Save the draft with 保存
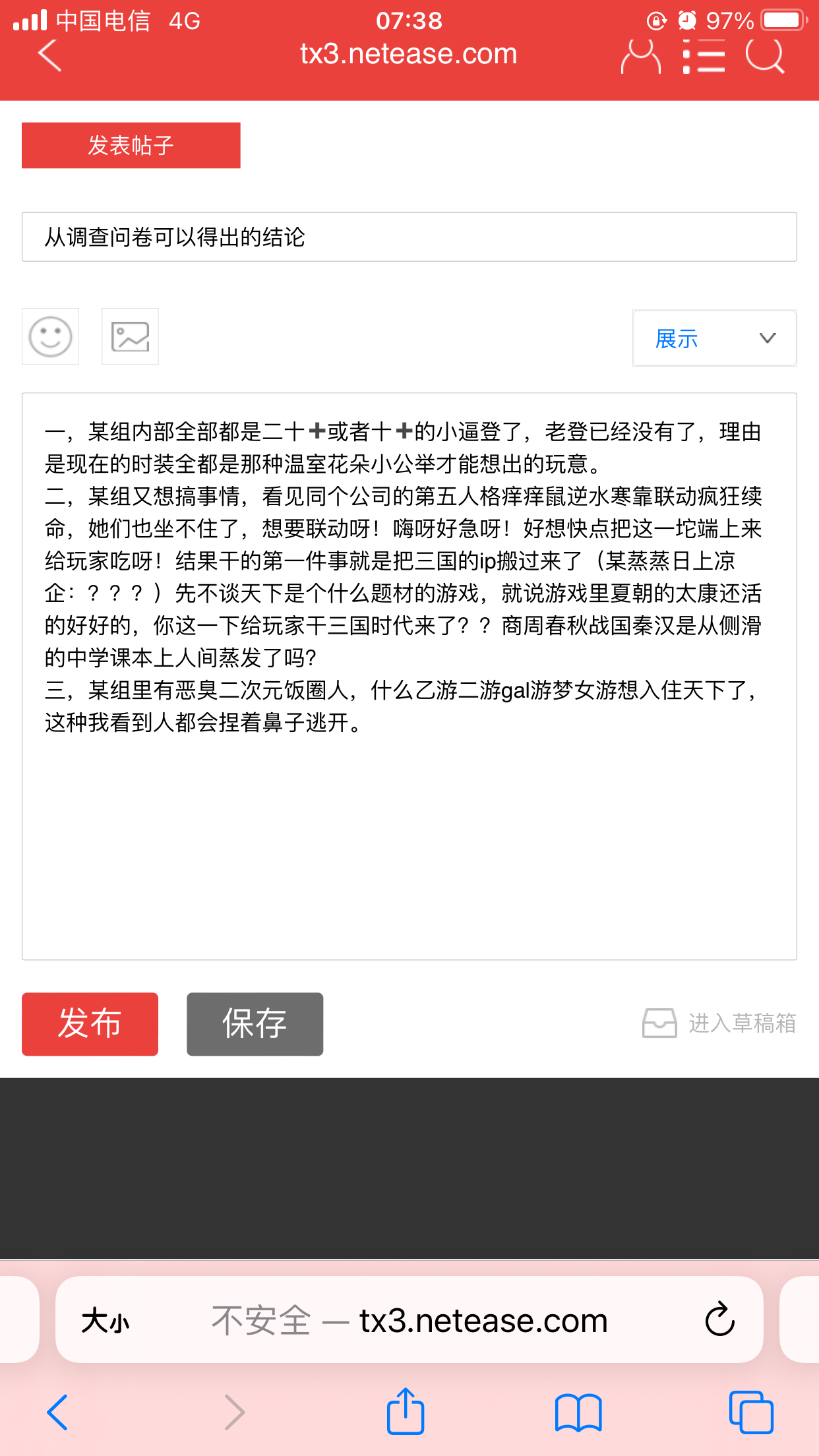This screenshot has width=819, height=1456. (x=255, y=1024)
